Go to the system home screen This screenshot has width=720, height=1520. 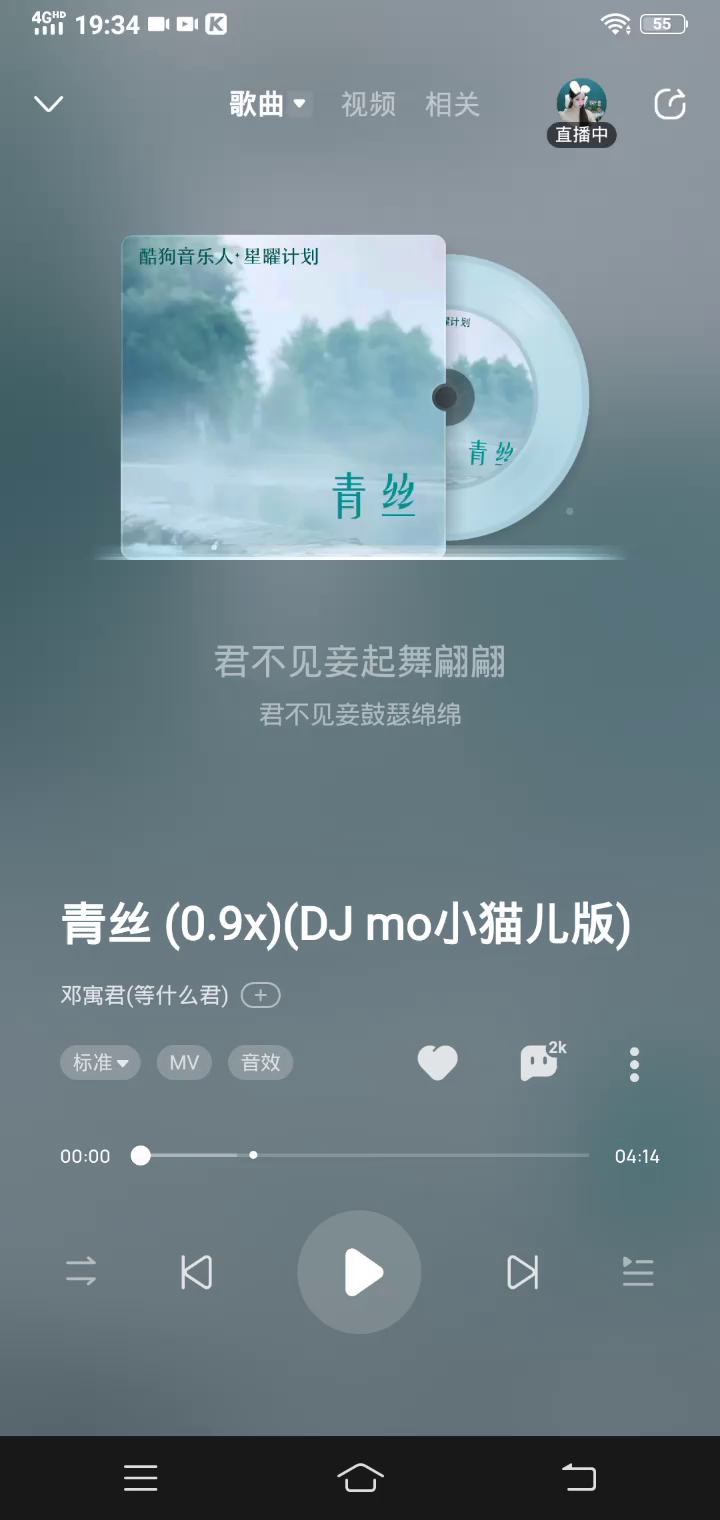(360, 1477)
